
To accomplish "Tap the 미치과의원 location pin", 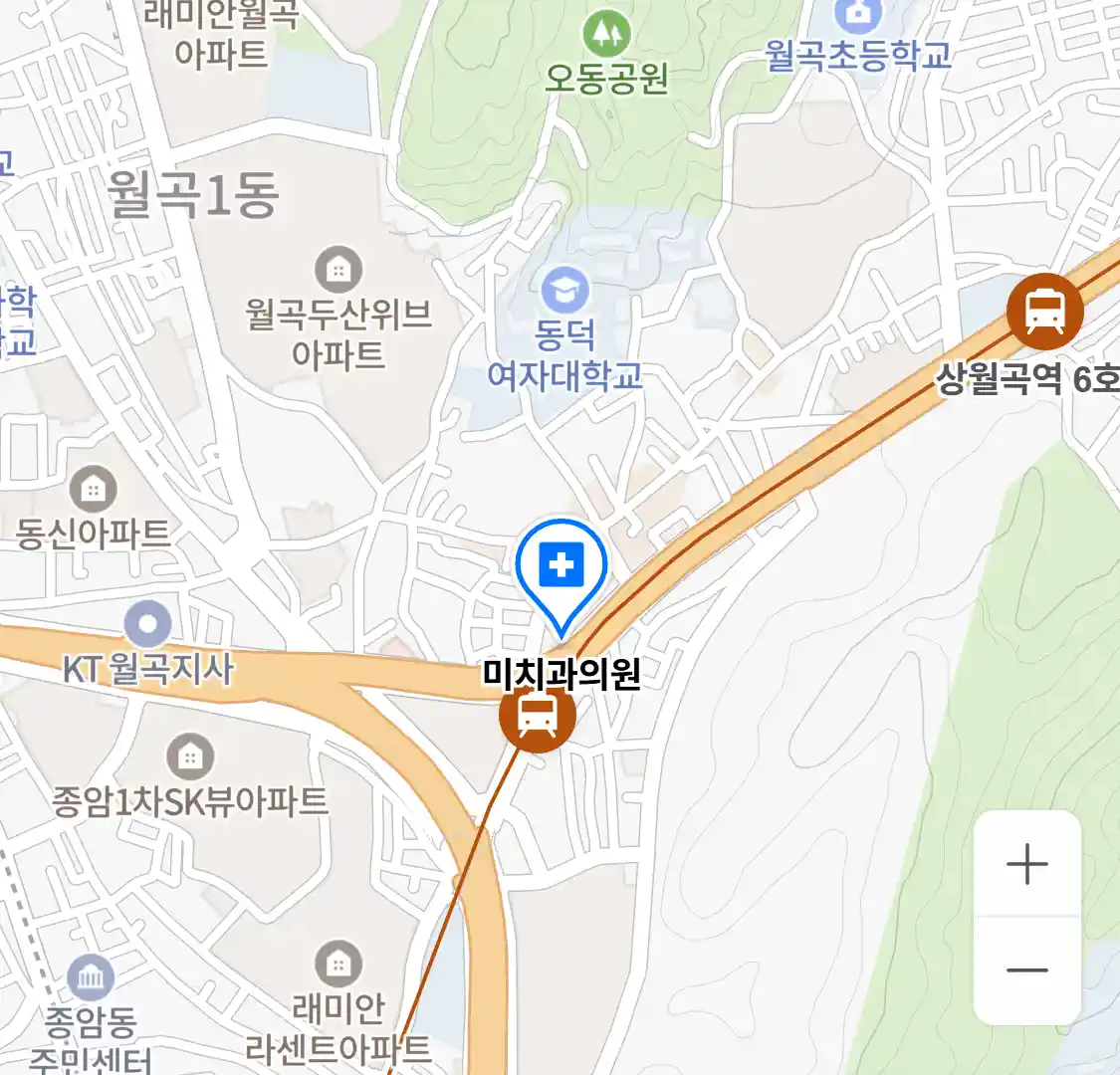I will coord(561,569).
